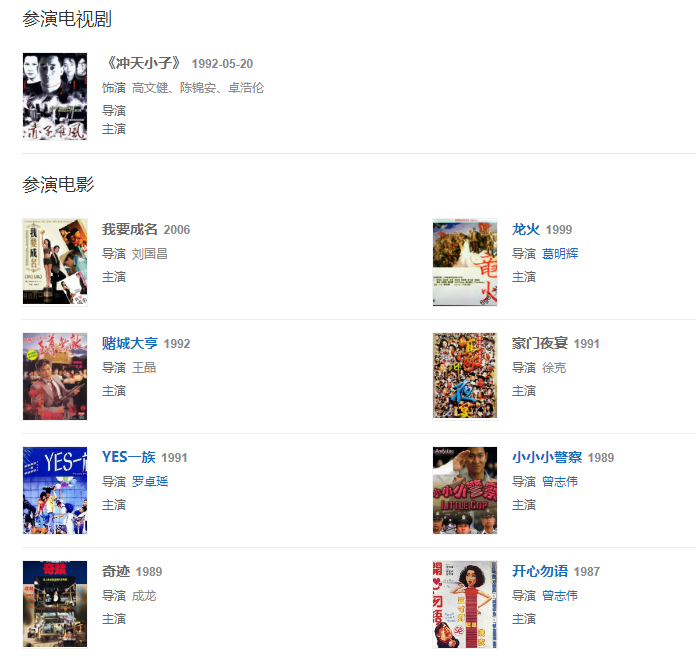View director 葛明辉's page

tap(560, 253)
